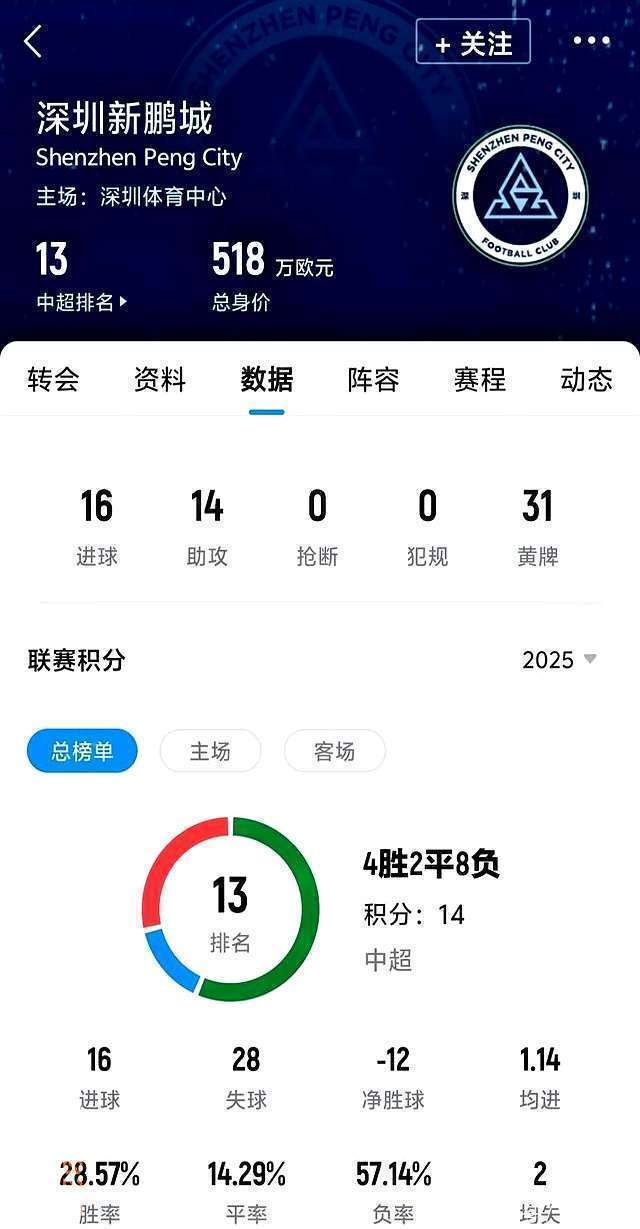Switch to the 转会 tab

[x=53, y=380]
